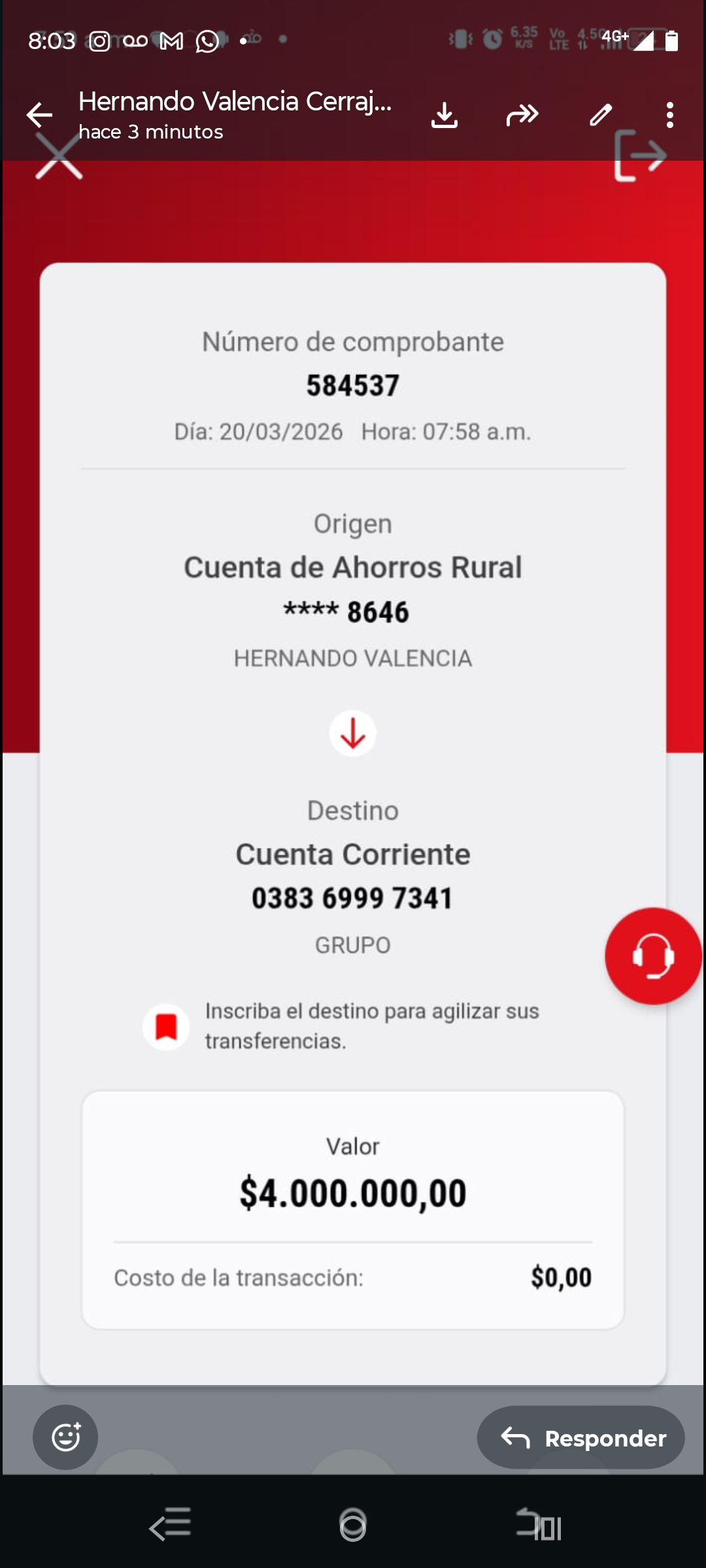Image resolution: width=706 pixels, height=1568 pixels.
Task: Edit the image with the pencil icon
Action: tap(601, 115)
